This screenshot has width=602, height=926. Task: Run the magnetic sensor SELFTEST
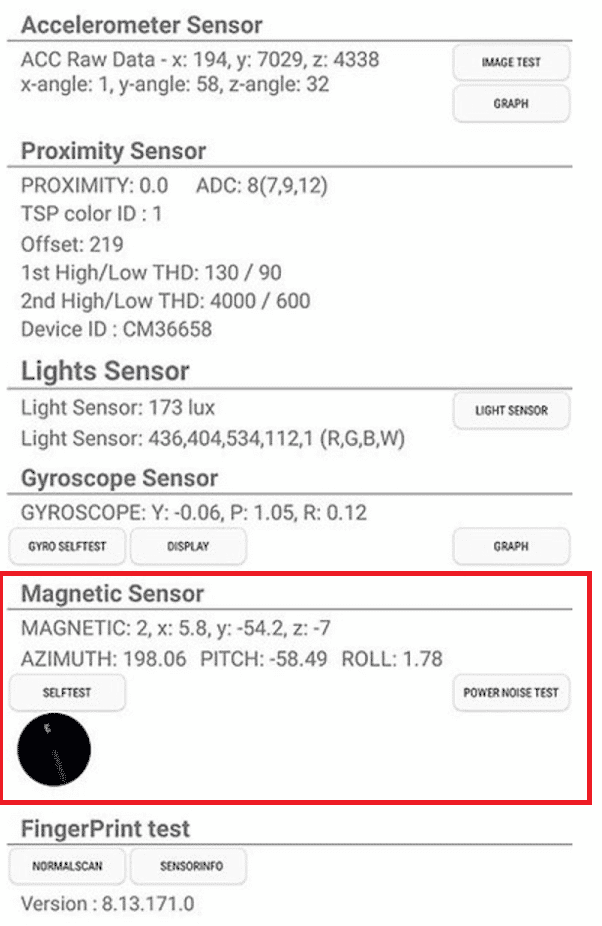(67, 692)
